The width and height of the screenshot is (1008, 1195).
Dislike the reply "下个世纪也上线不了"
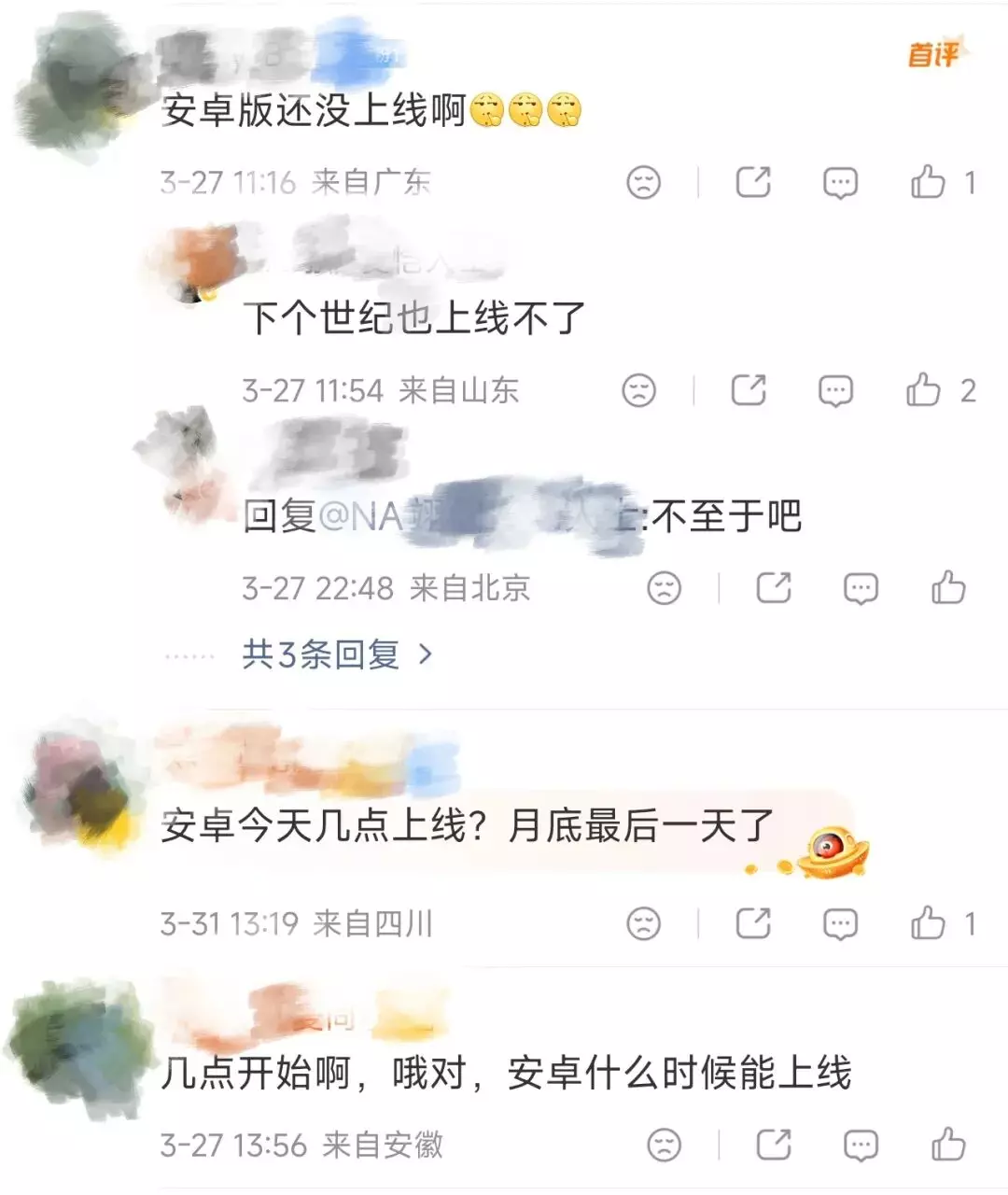639,390
